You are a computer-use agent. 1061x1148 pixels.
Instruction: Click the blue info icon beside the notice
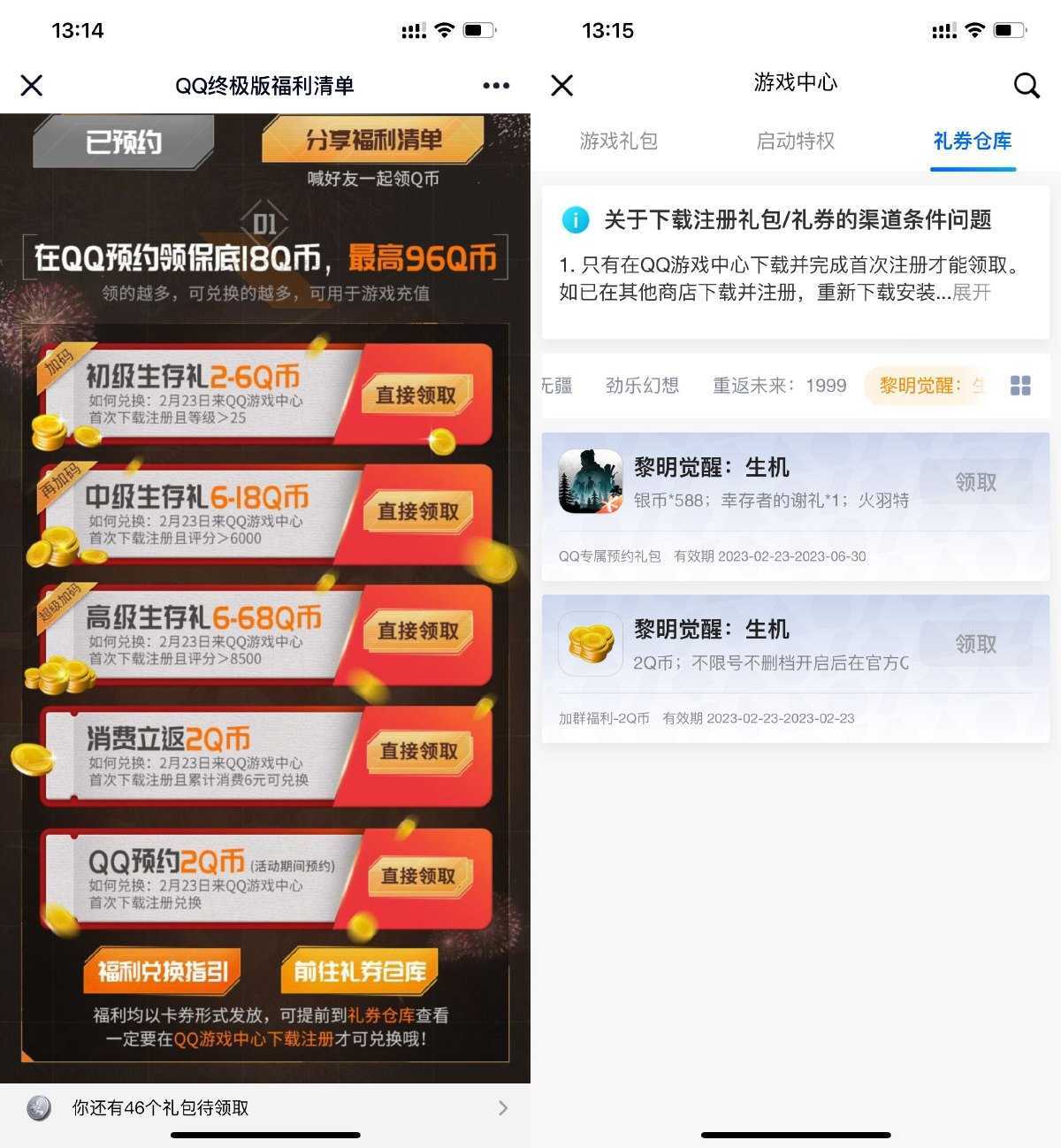(576, 220)
